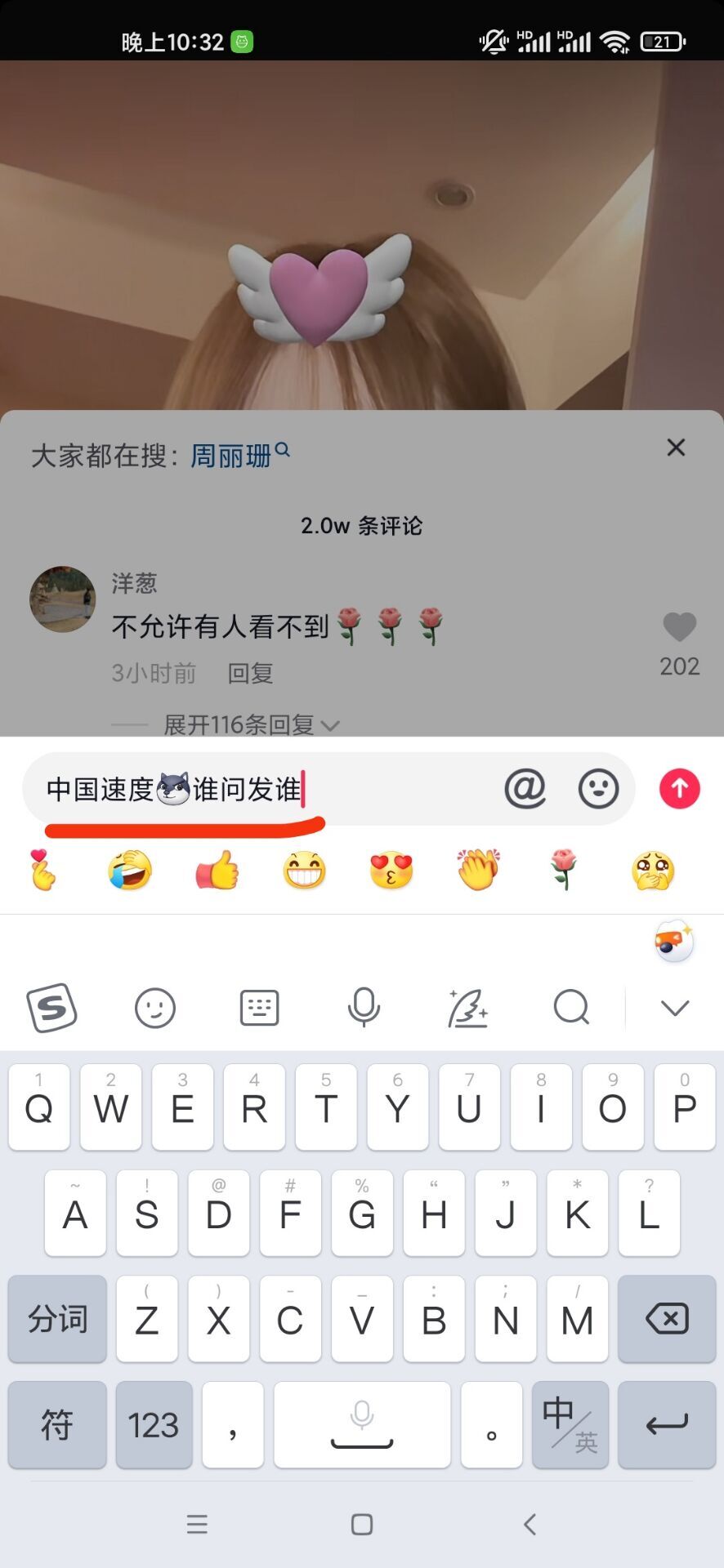Reply to 洋葱's comment
This screenshot has height=1568, width=724.
250,673
